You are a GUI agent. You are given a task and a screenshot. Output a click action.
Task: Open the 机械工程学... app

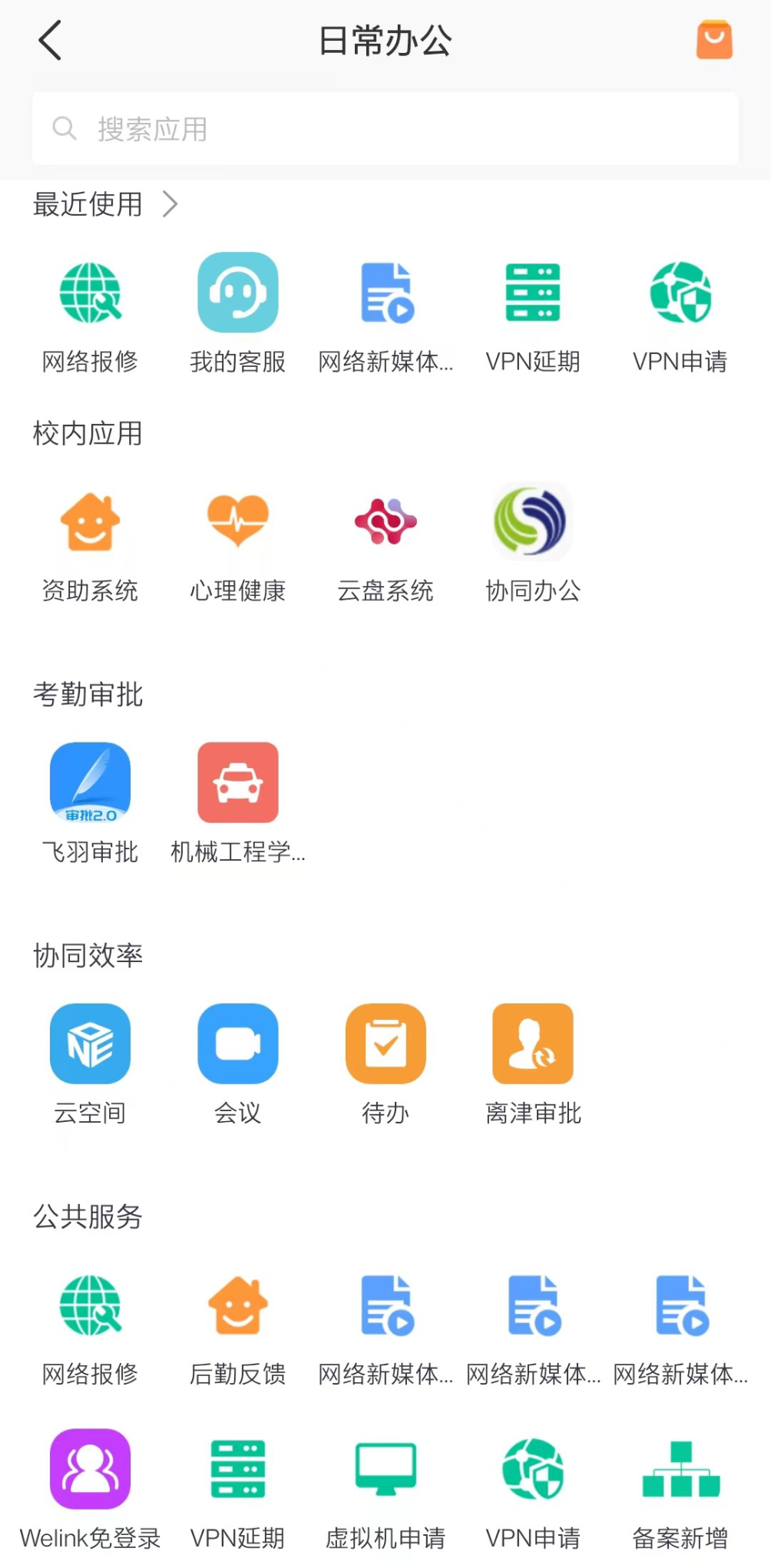pyautogui.click(x=237, y=783)
